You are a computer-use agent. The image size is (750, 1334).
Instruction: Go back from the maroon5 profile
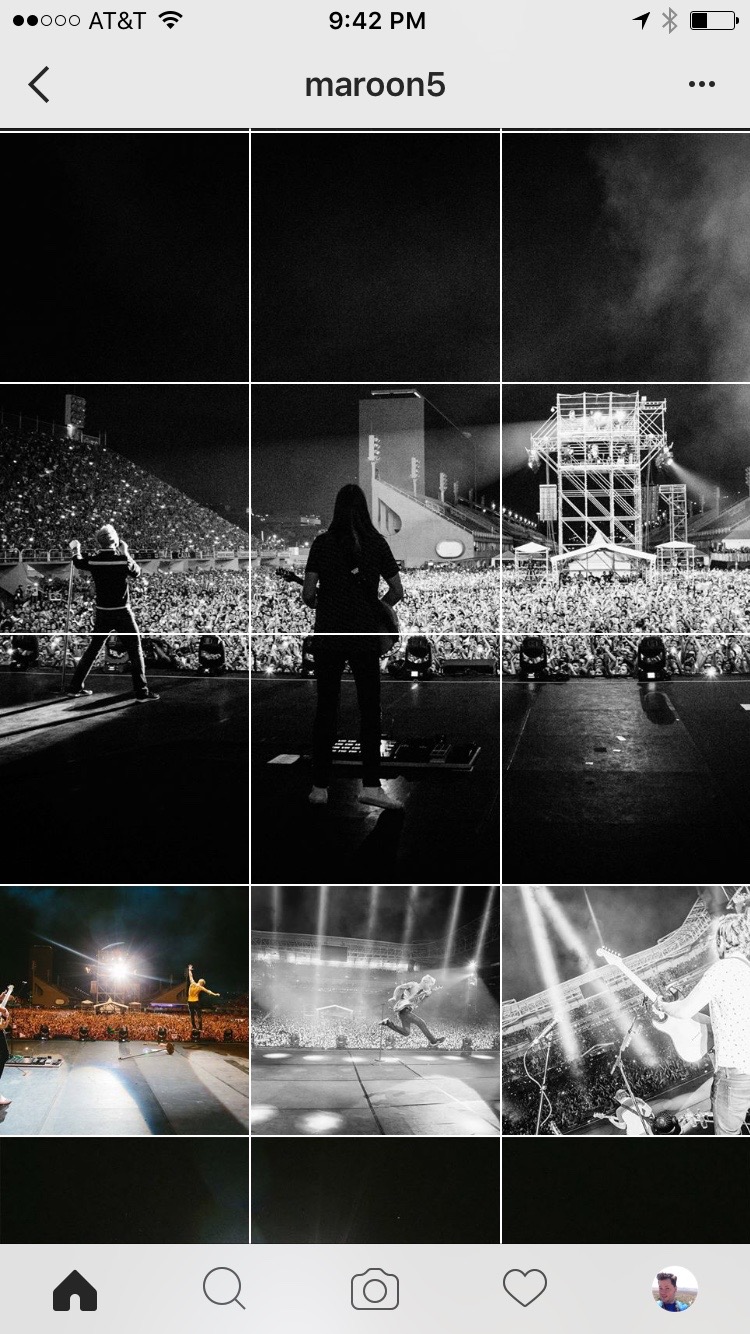click(39, 85)
